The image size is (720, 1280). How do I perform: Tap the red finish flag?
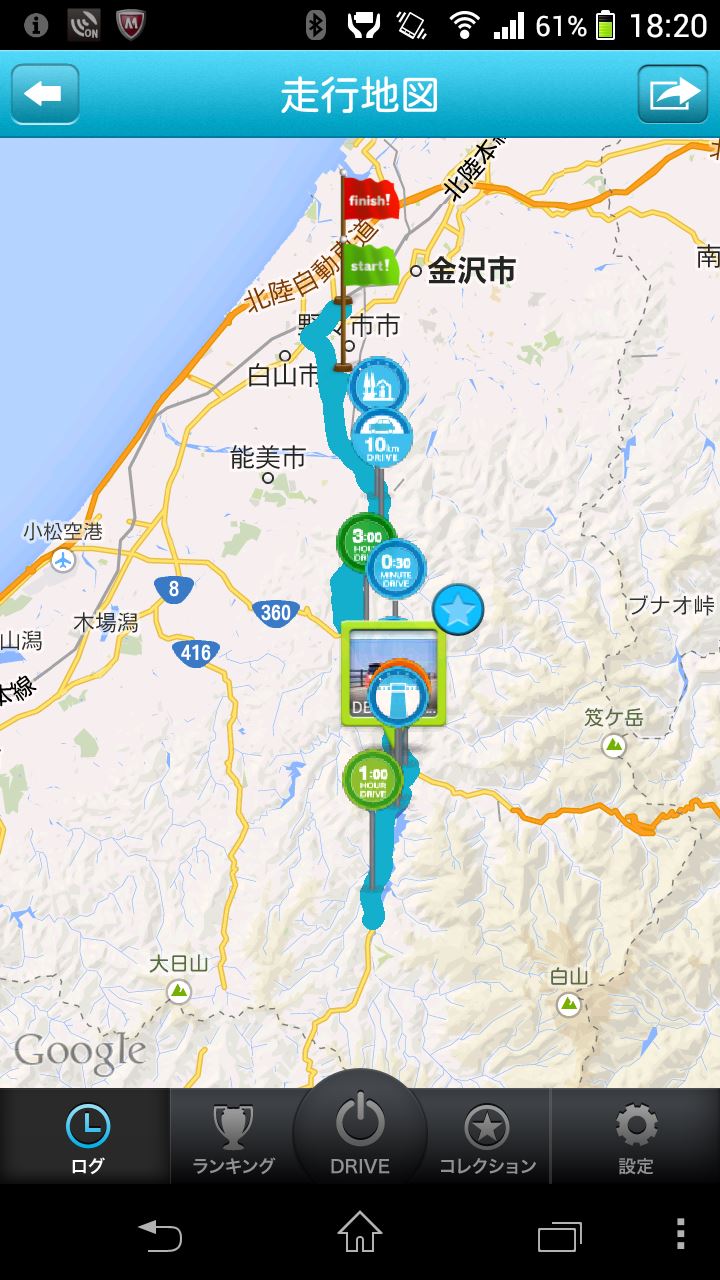pos(370,199)
